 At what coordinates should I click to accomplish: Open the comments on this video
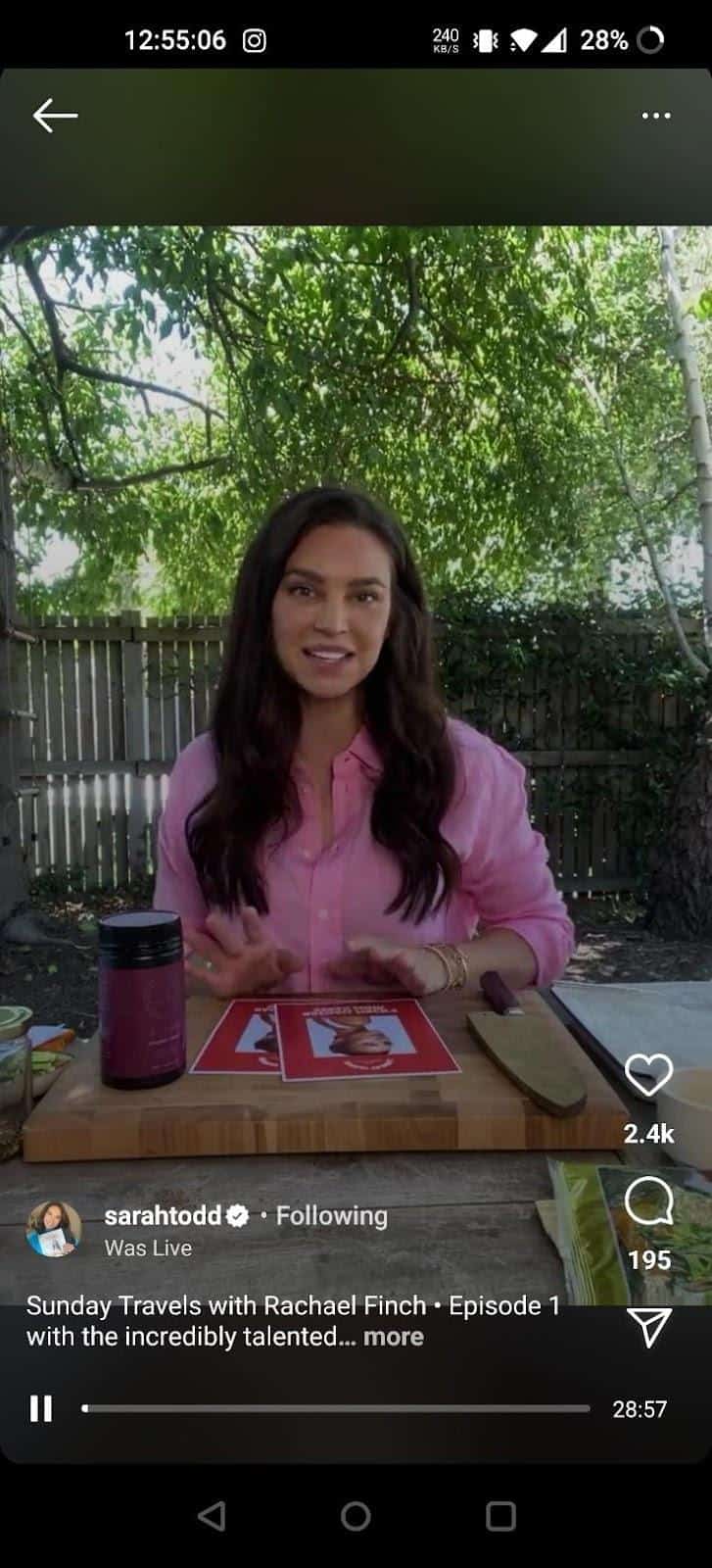click(648, 1201)
